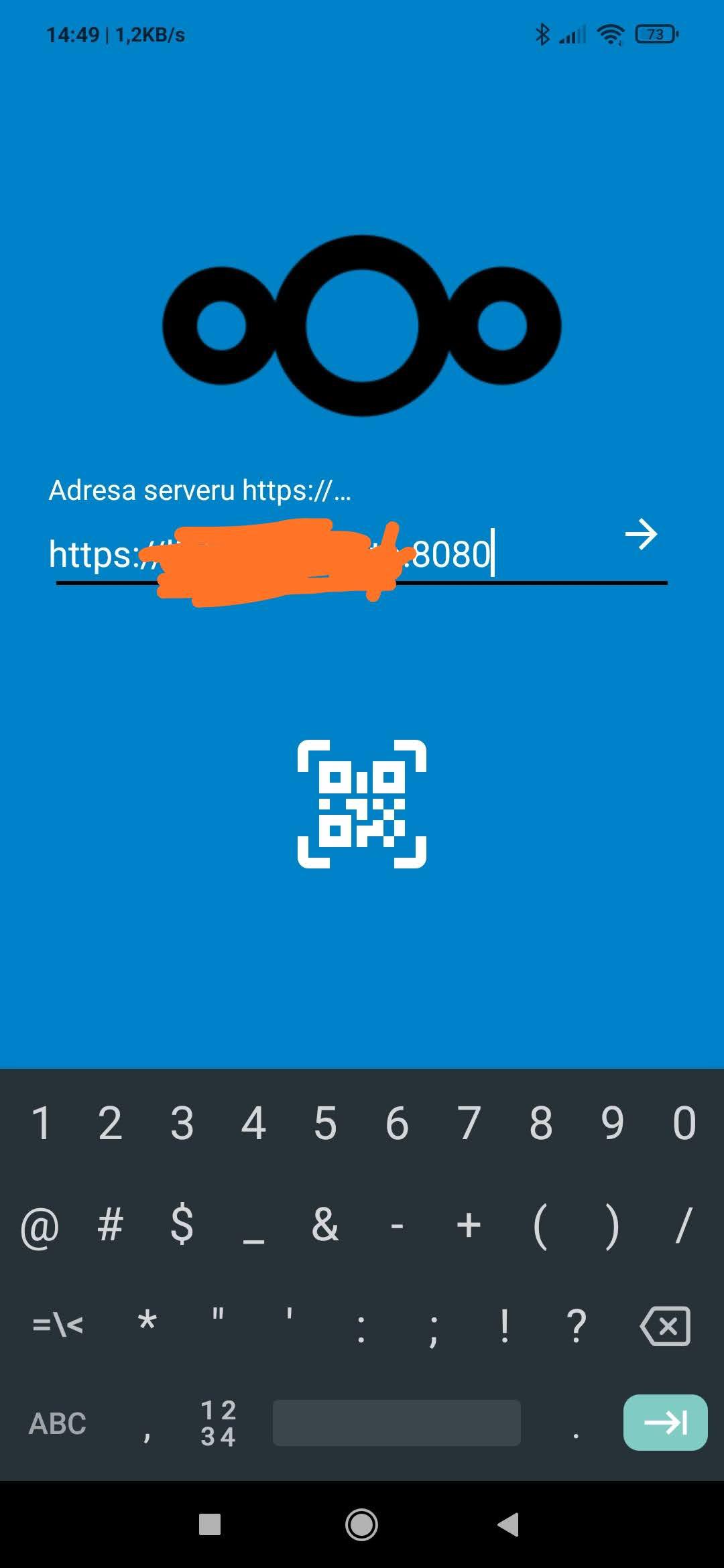
Task: Type the slash key on the keyboard
Action: click(684, 1225)
